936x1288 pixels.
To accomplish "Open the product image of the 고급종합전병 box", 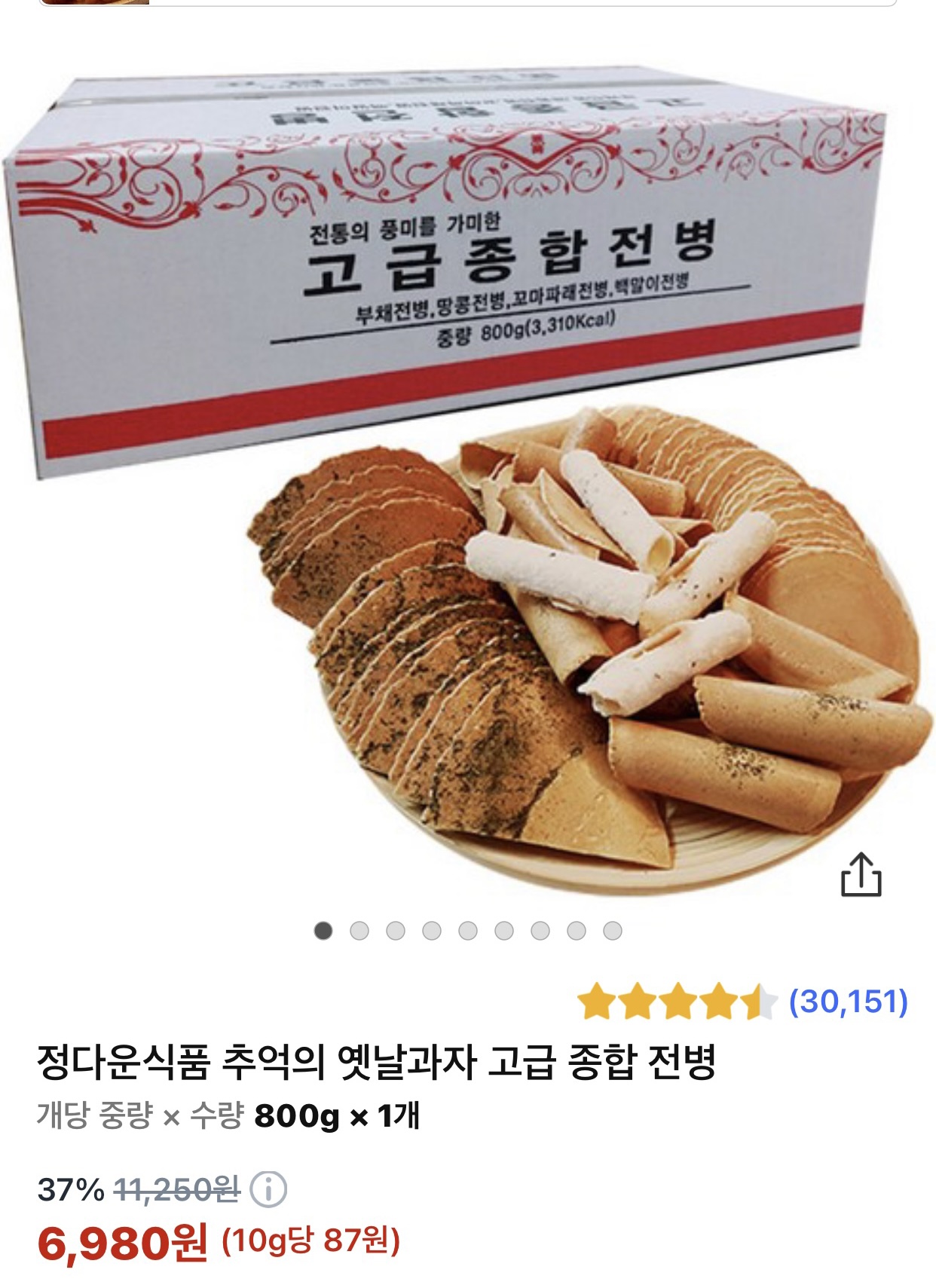I will point(468,471).
